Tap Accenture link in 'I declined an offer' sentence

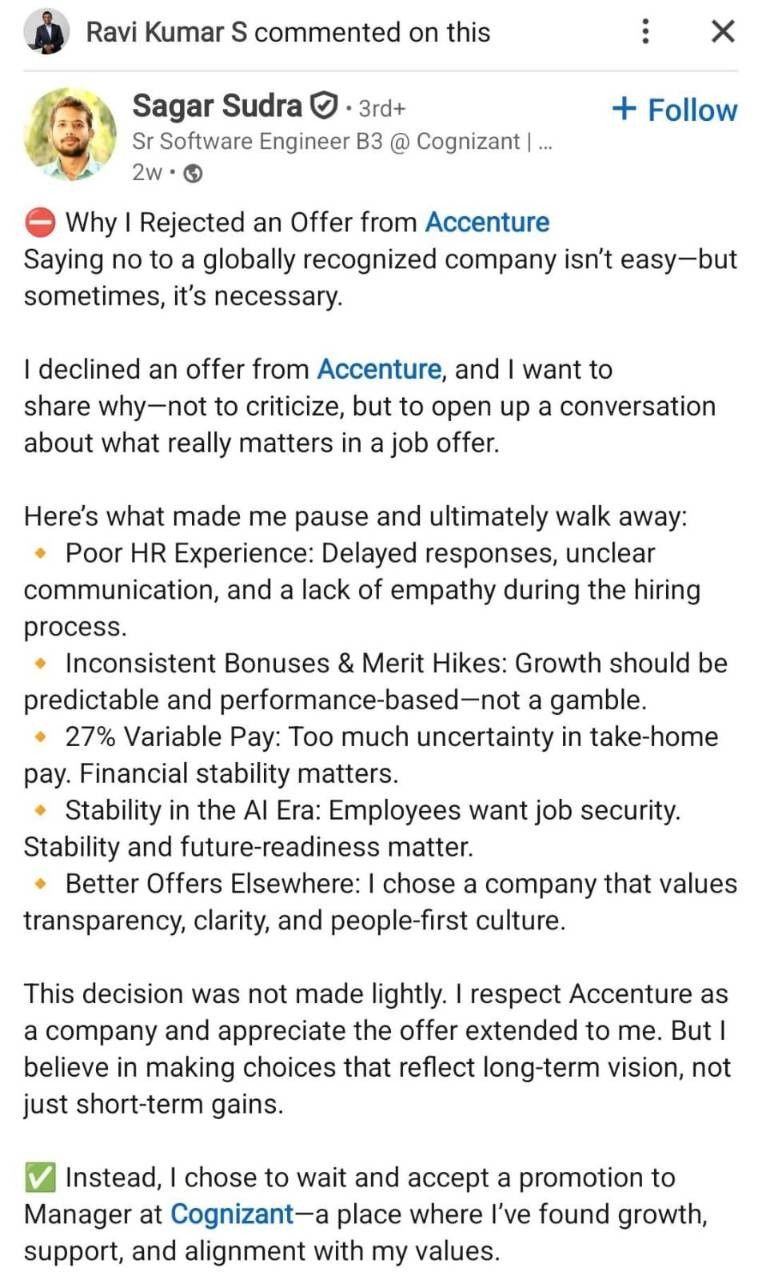pyautogui.click(x=379, y=369)
